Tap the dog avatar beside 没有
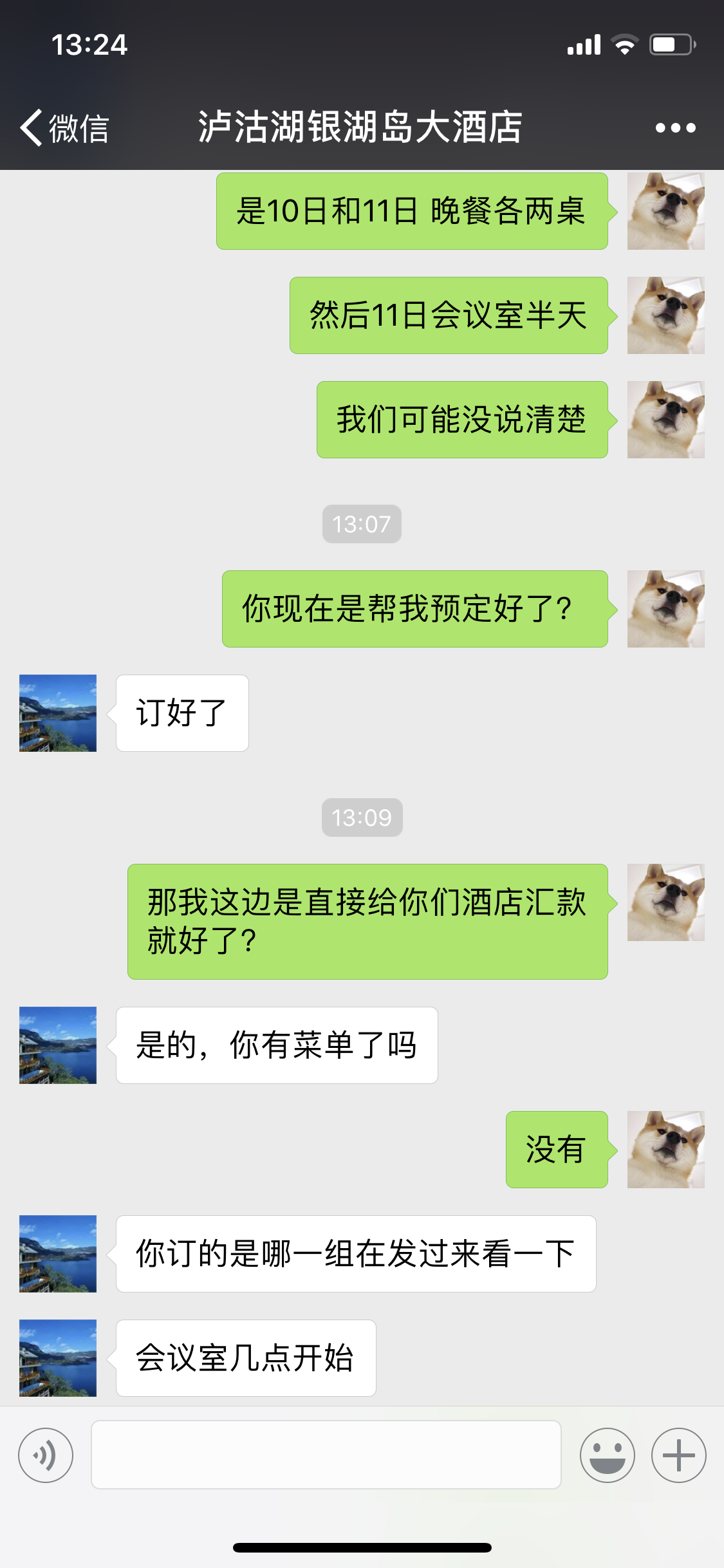 (x=665, y=1150)
